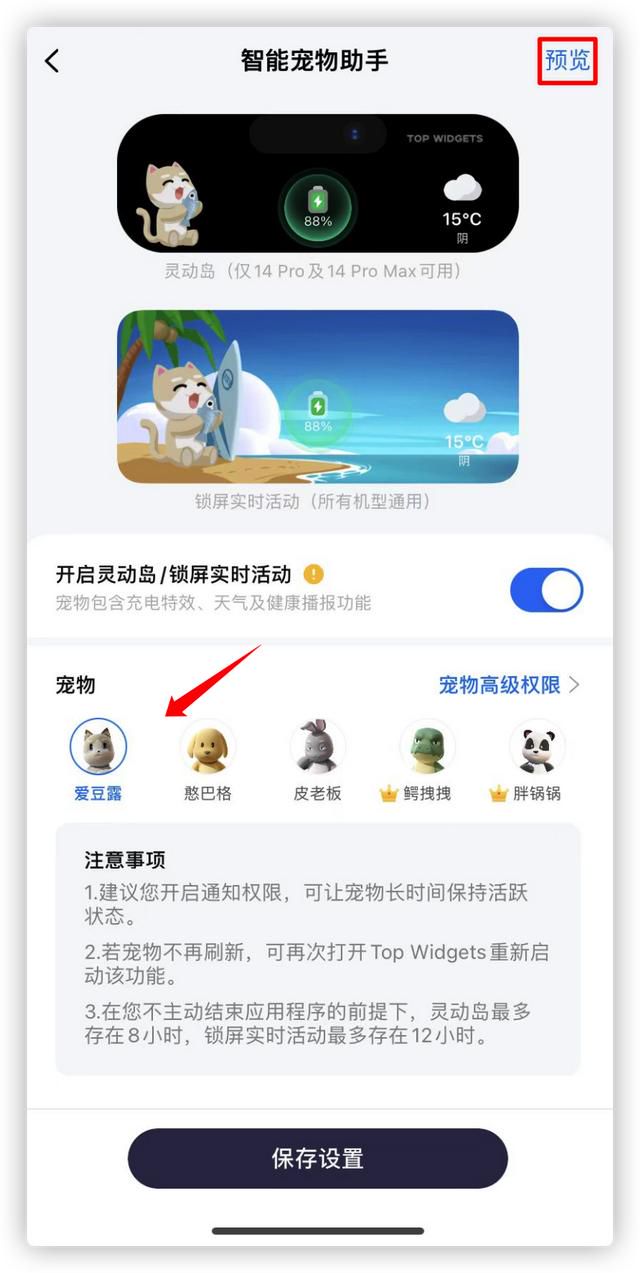Tap 保存设置 to save settings
The height and width of the screenshot is (1273, 640).
click(x=318, y=1158)
